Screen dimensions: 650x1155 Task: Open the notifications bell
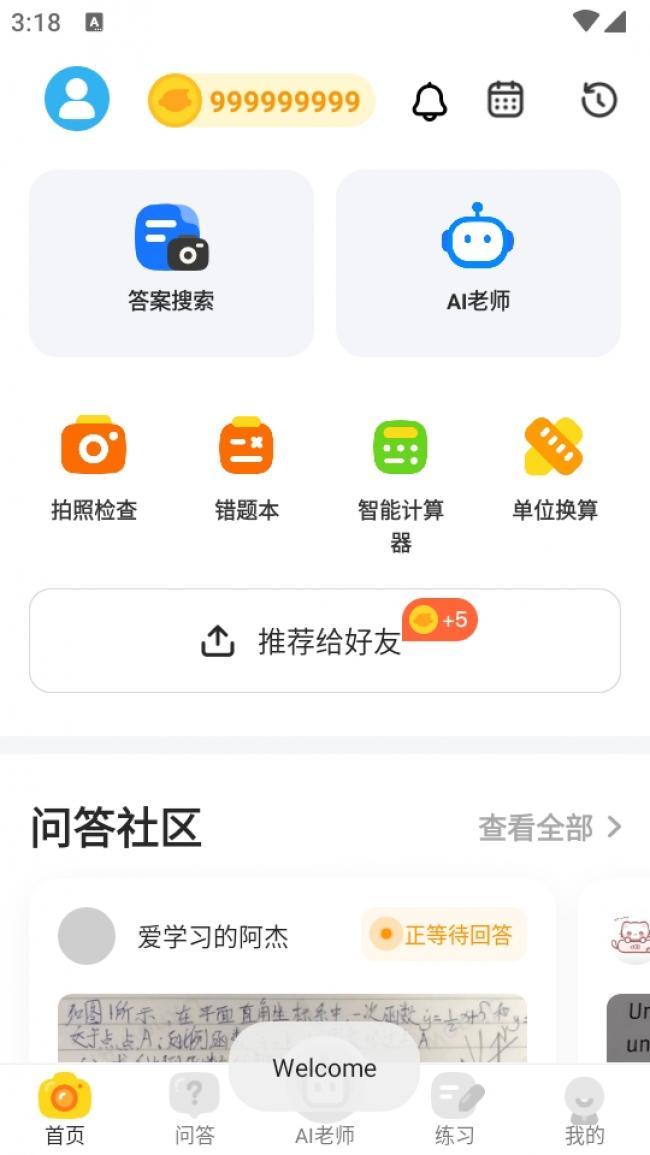tap(429, 100)
